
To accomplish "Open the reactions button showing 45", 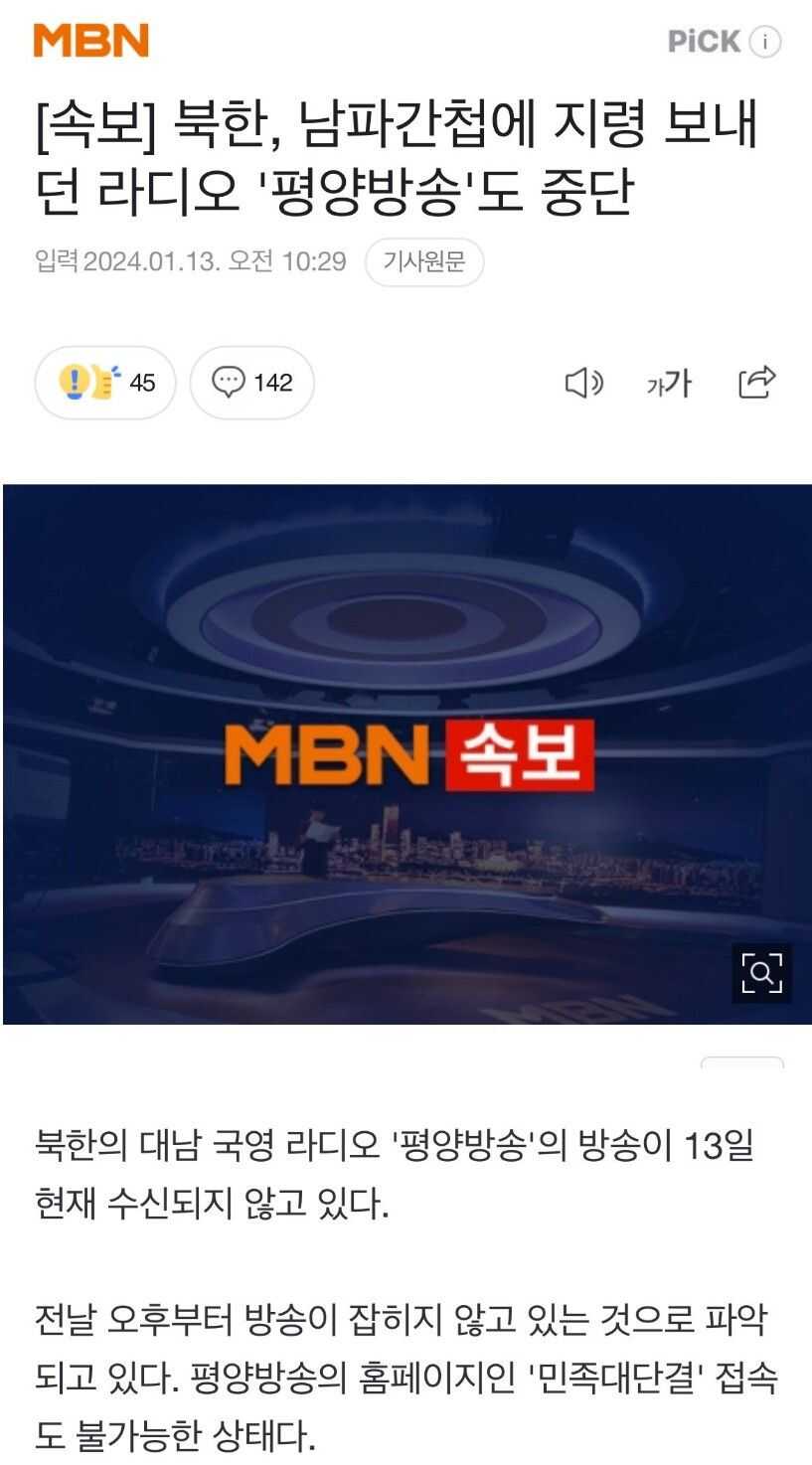I will tap(105, 382).
